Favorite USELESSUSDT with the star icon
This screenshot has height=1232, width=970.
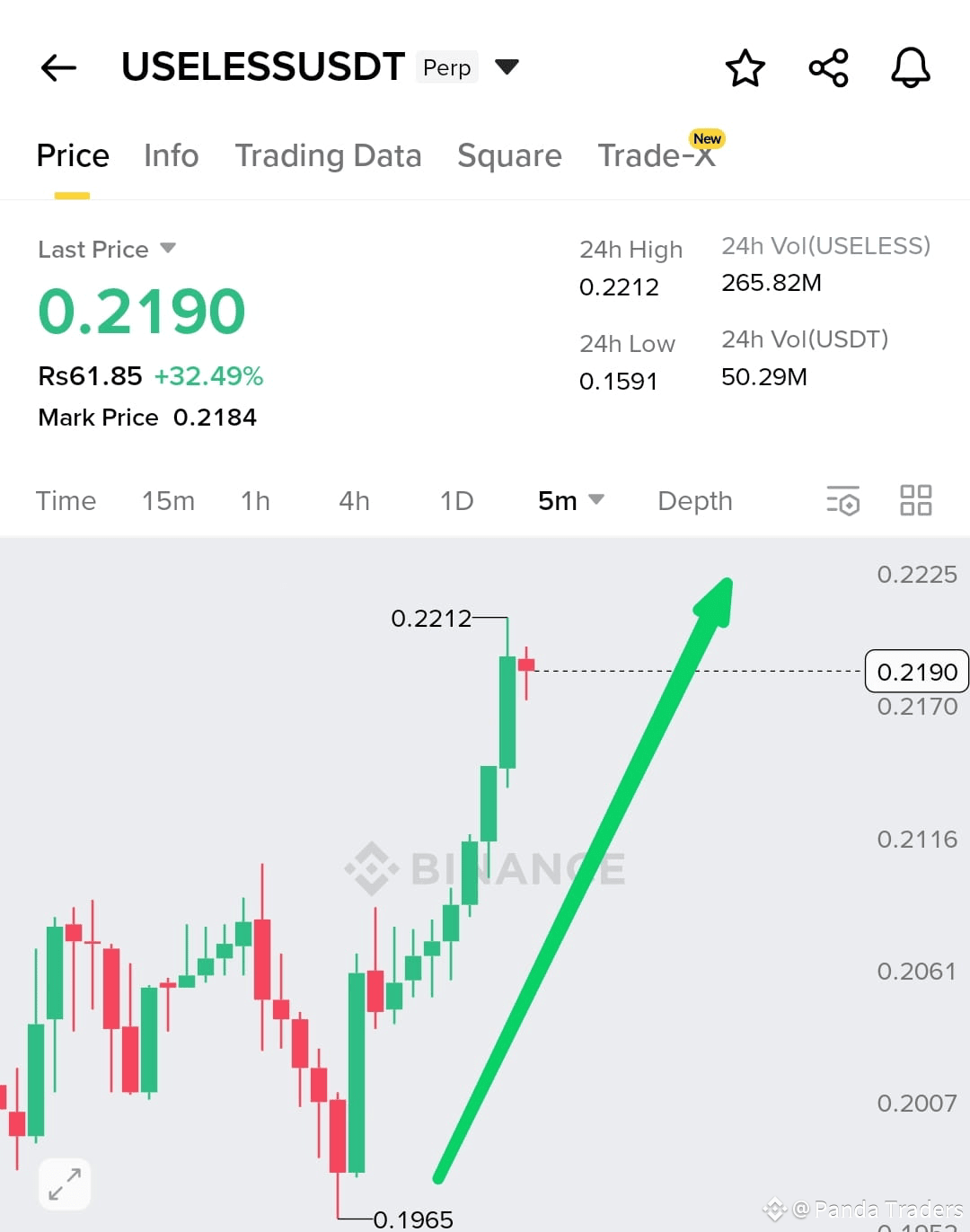[745, 67]
